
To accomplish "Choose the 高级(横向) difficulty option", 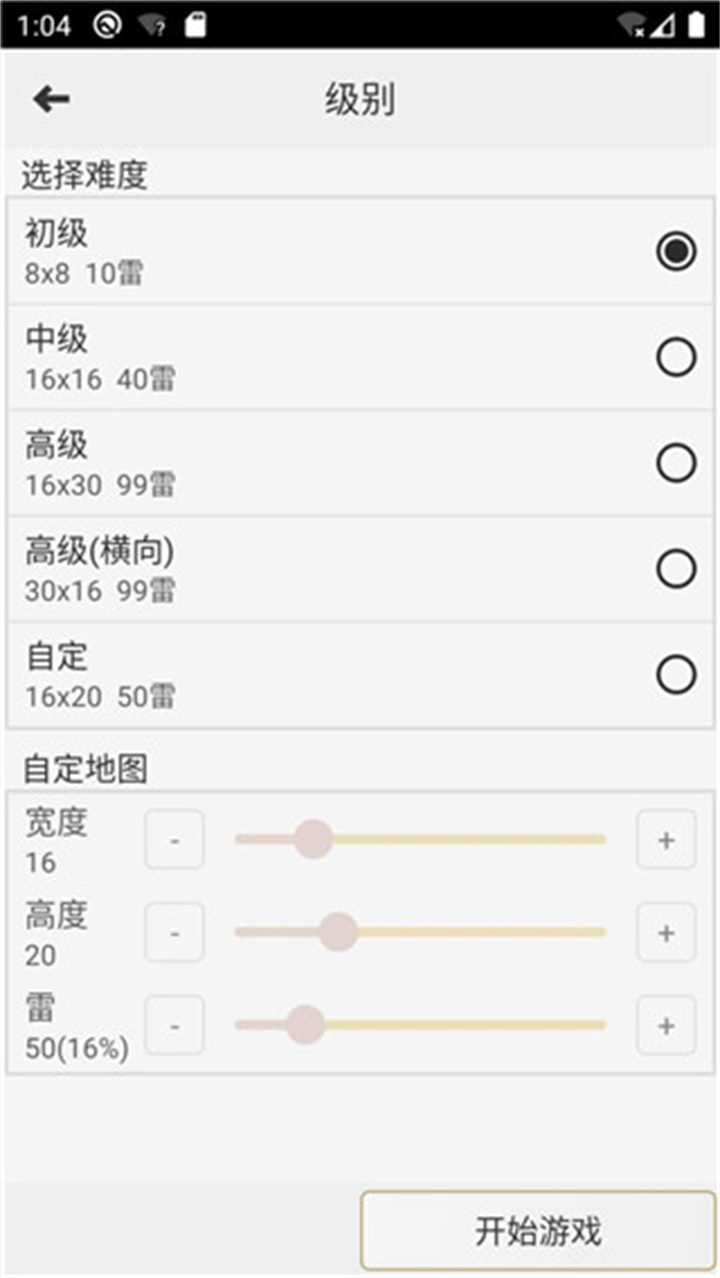I will click(x=676, y=568).
